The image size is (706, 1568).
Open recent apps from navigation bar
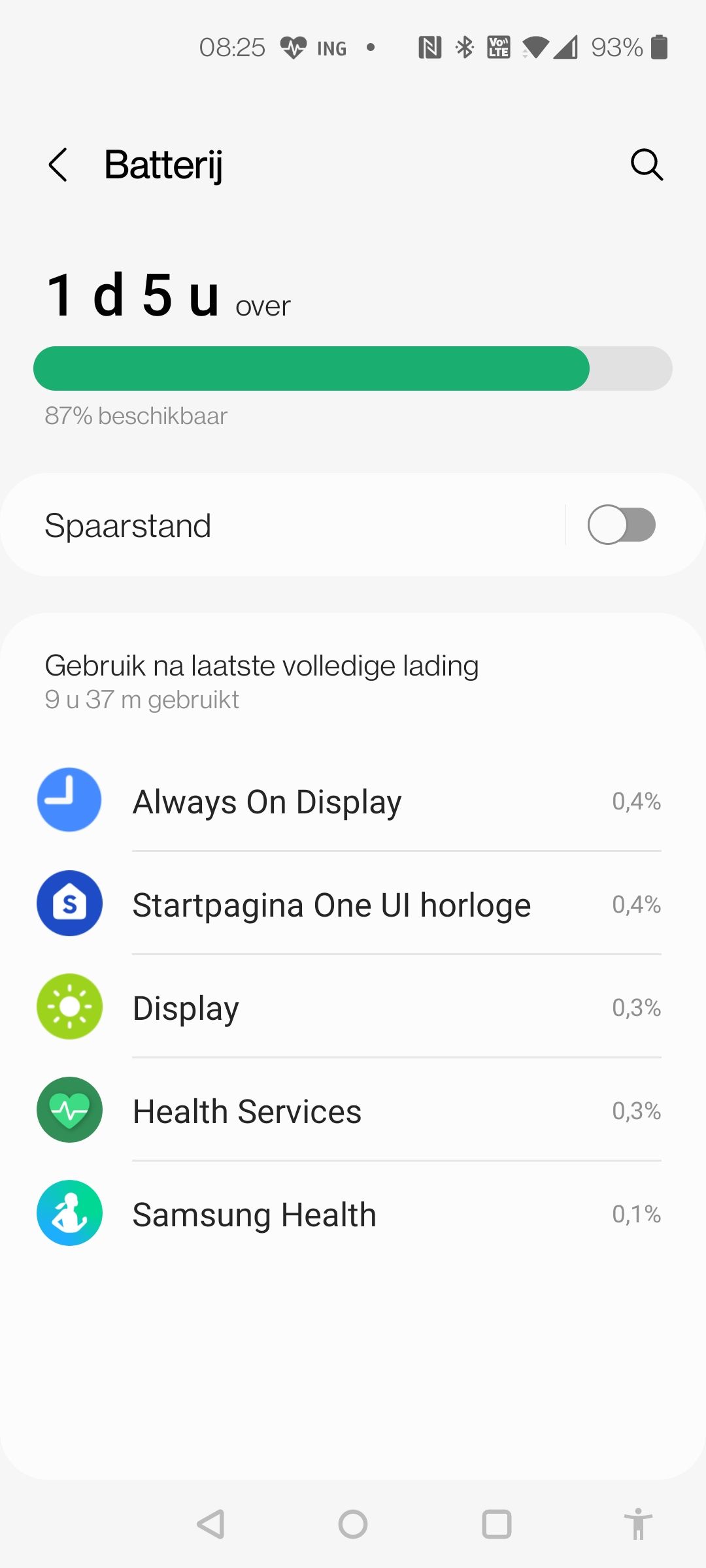[x=497, y=1525]
